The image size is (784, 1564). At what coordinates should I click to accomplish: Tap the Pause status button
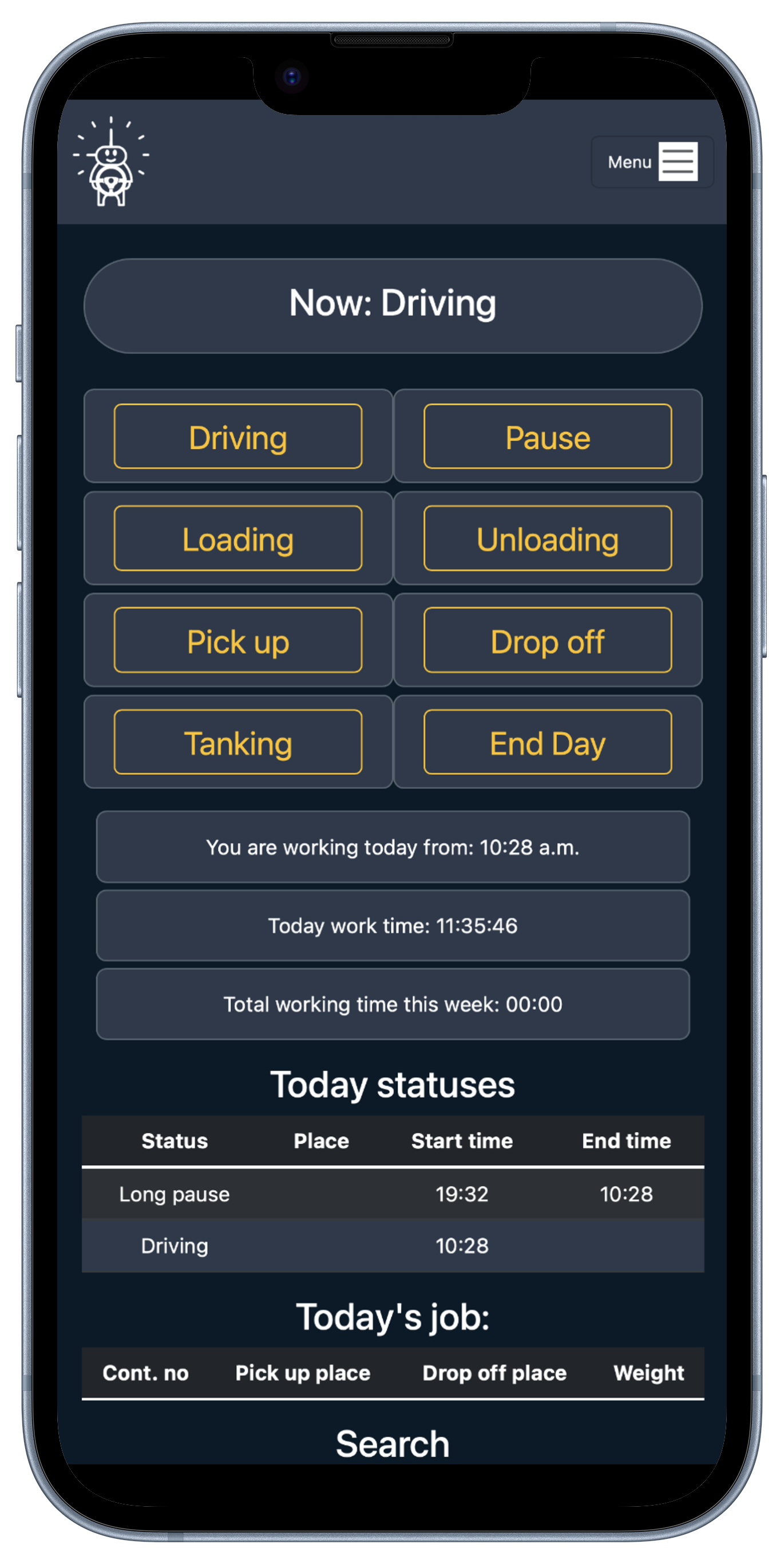pyautogui.click(x=547, y=437)
